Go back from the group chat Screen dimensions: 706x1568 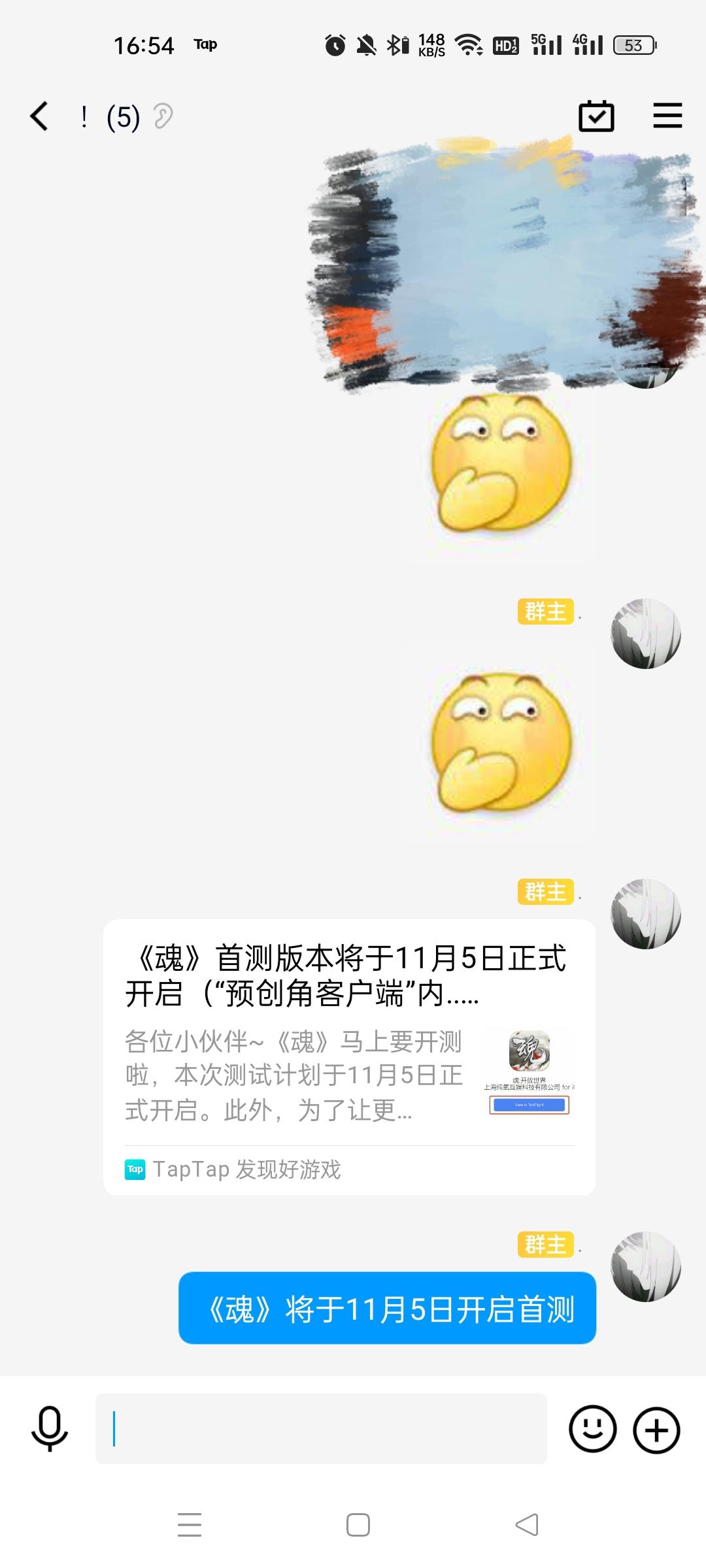(x=39, y=117)
